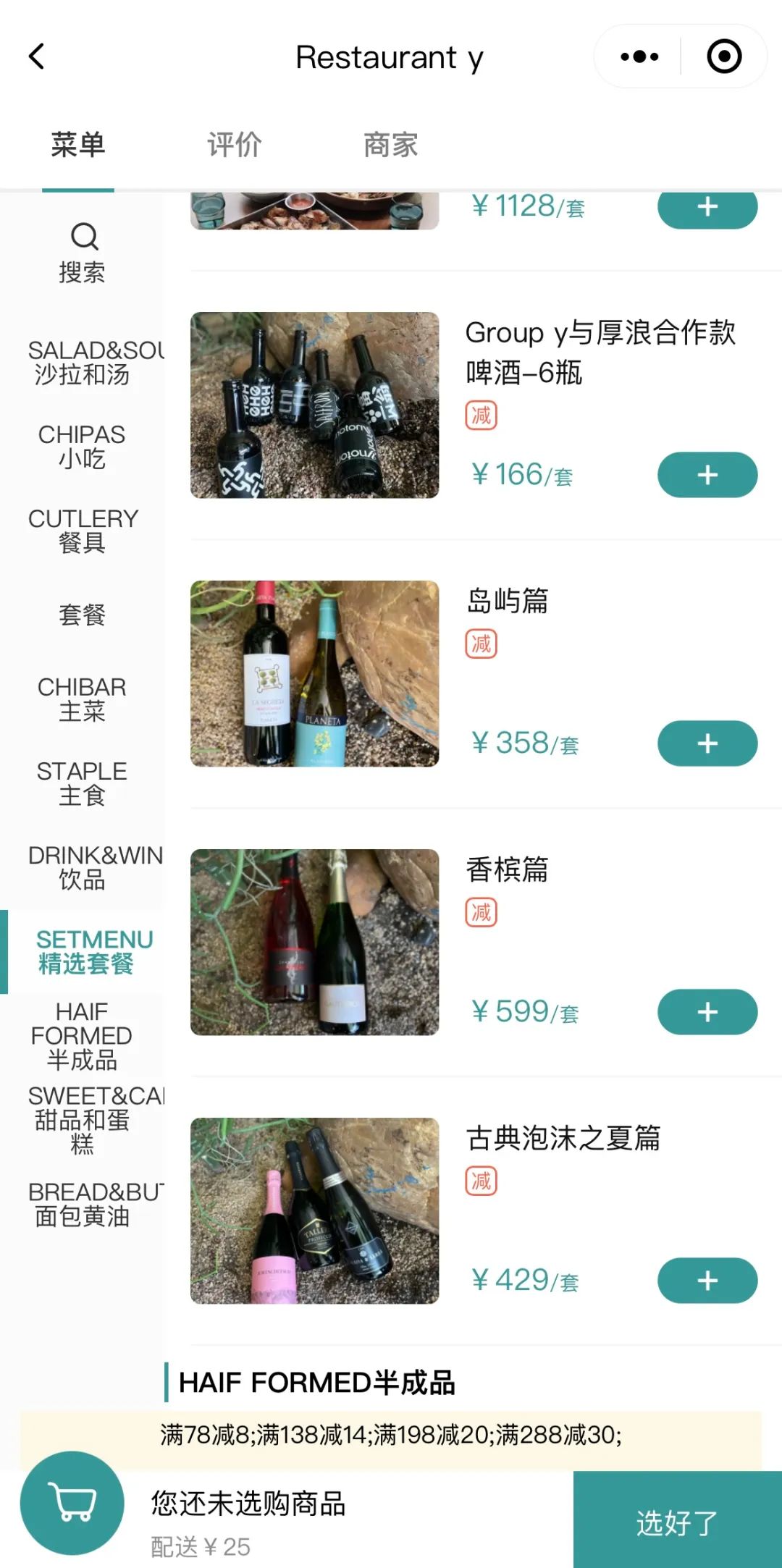Switch to the 商家 merchant tab

[390, 145]
